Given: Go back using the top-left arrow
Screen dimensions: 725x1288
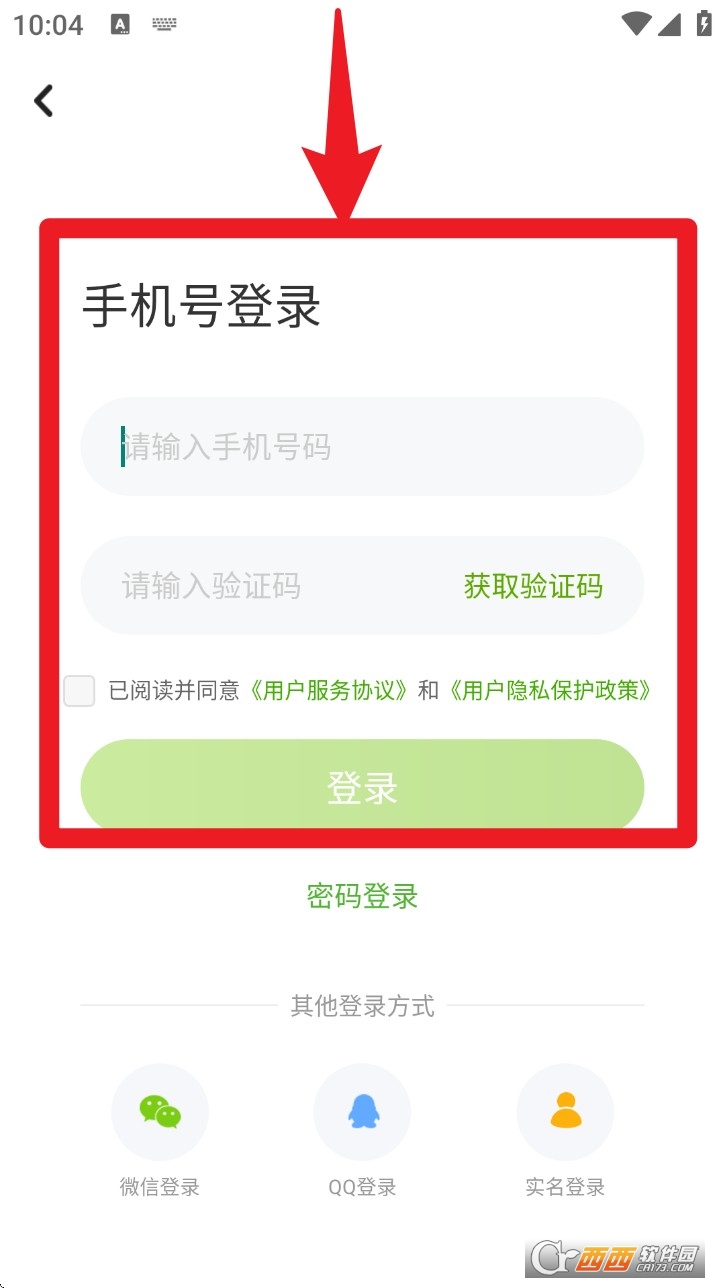Looking at the screenshot, I should [x=43, y=100].
